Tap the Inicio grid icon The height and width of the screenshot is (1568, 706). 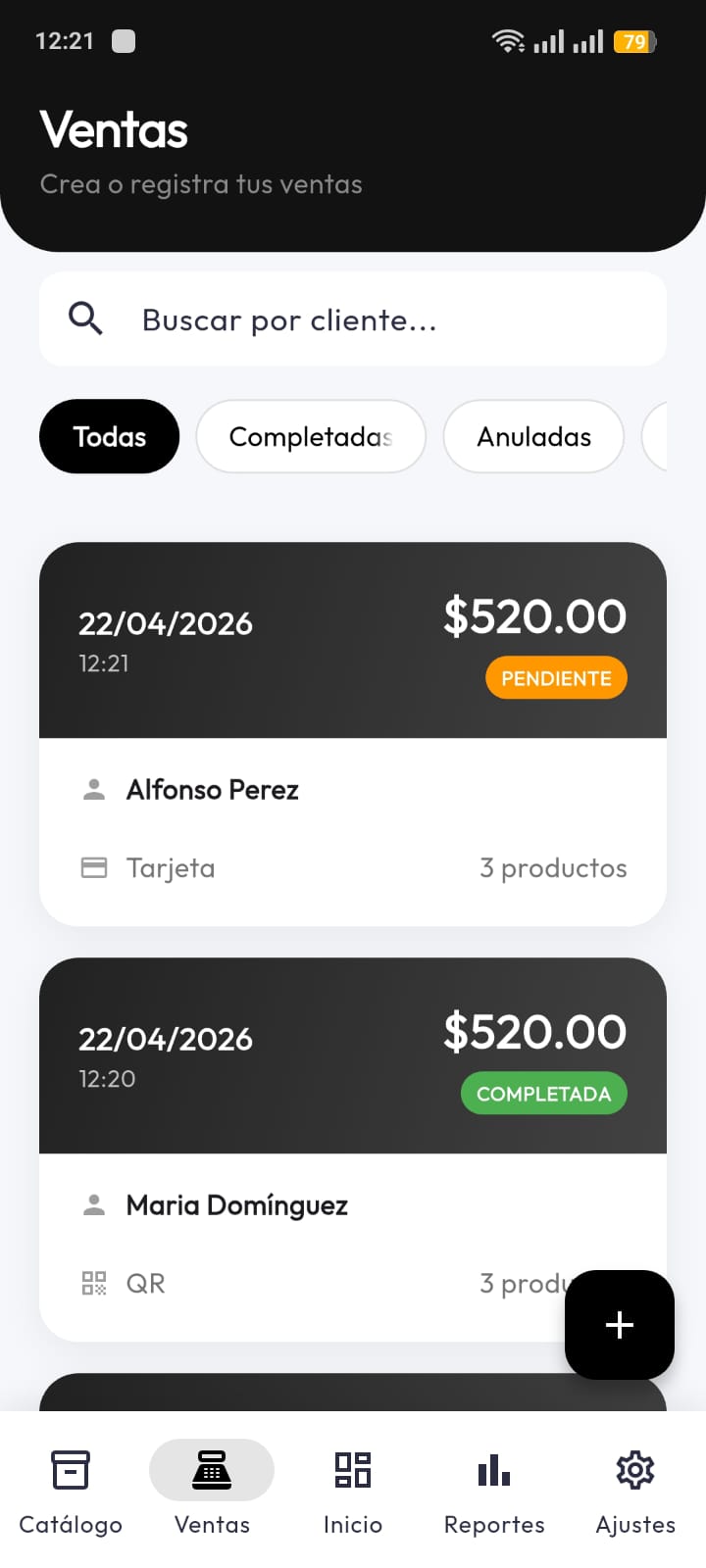point(352,1470)
